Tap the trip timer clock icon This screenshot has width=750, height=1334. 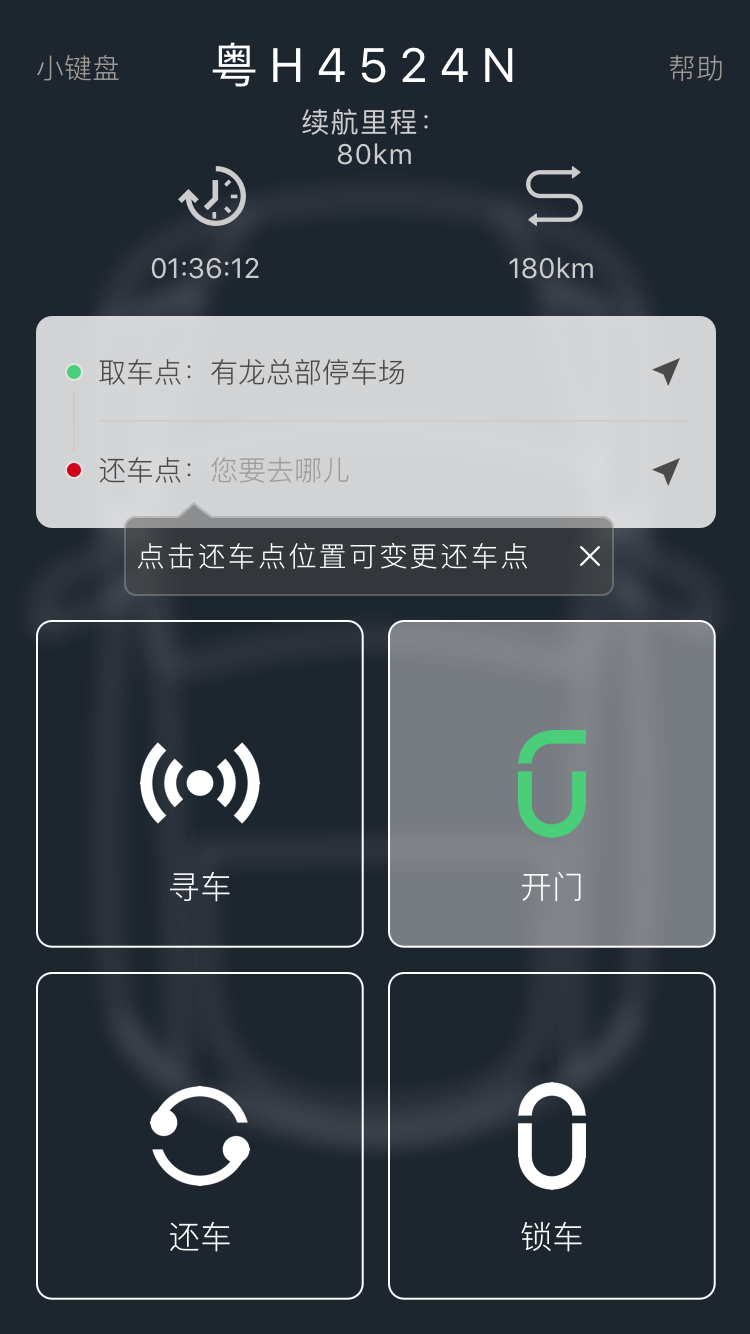tap(212, 197)
